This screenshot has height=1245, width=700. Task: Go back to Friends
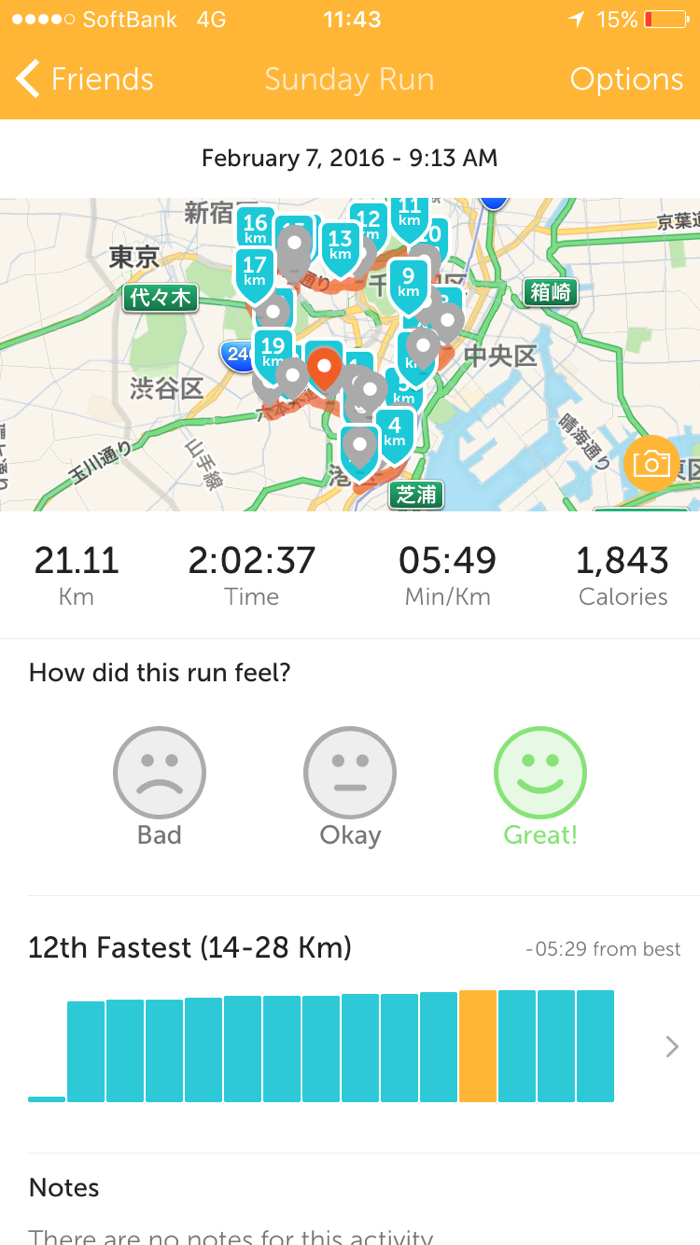[85, 79]
